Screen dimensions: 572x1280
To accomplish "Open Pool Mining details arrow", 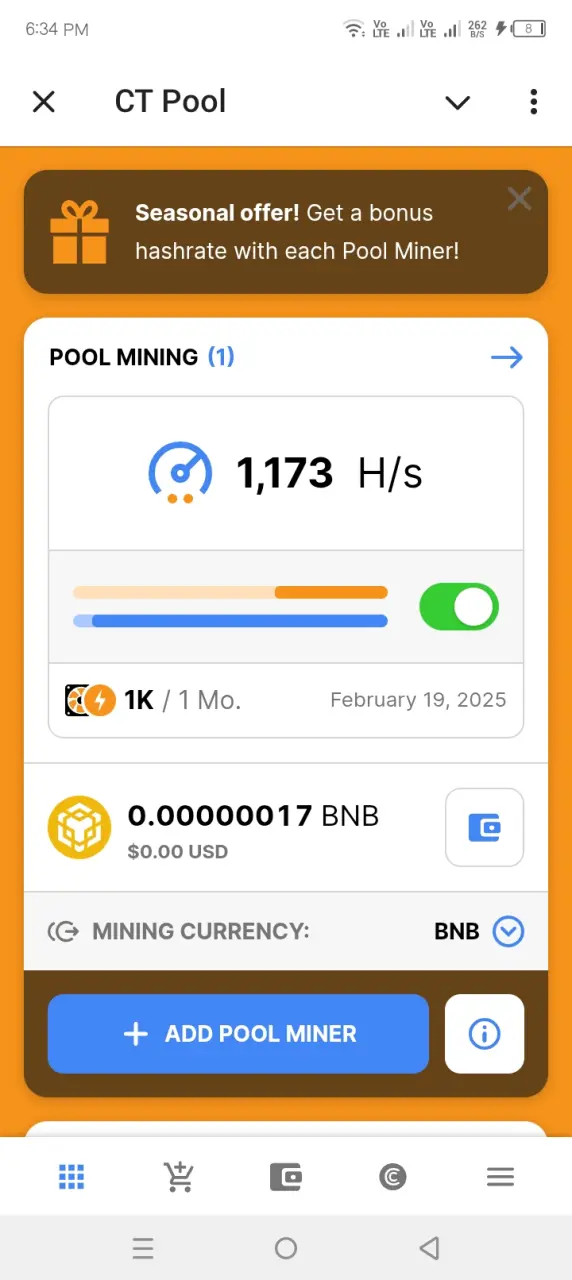I will pos(507,358).
